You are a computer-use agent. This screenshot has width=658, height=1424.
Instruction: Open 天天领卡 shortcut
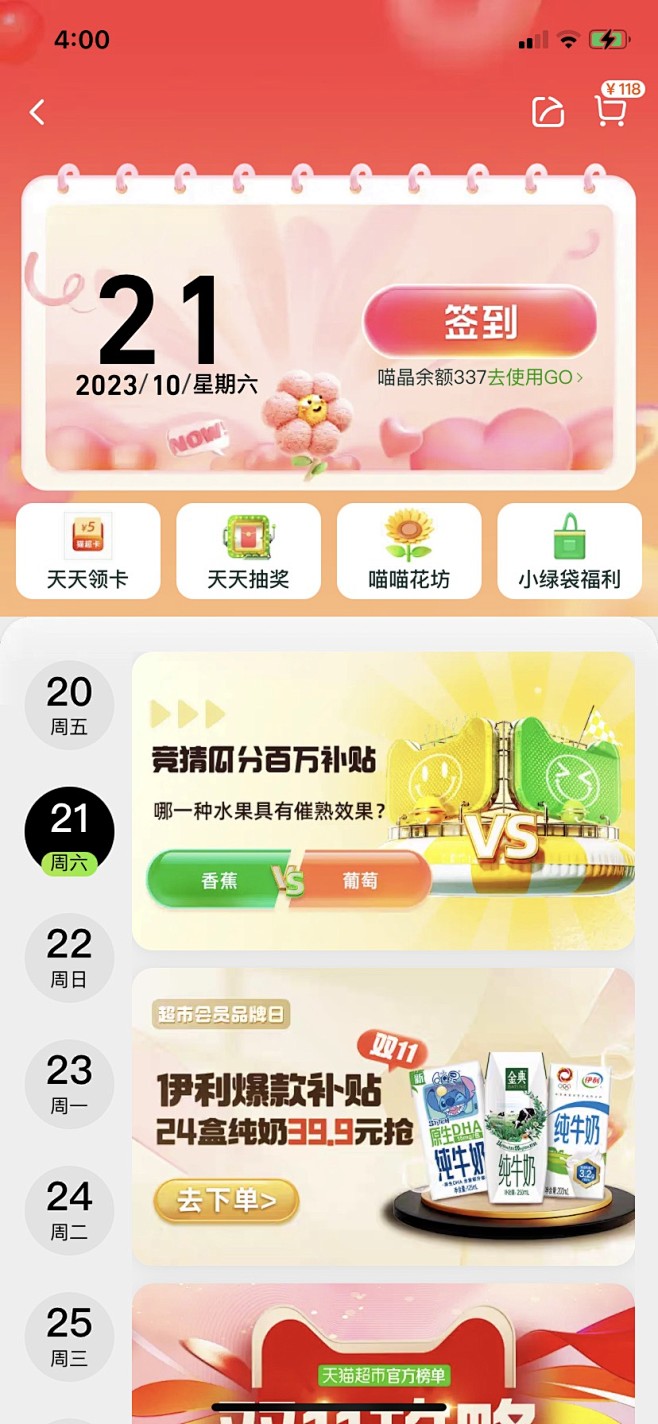click(x=88, y=551)
